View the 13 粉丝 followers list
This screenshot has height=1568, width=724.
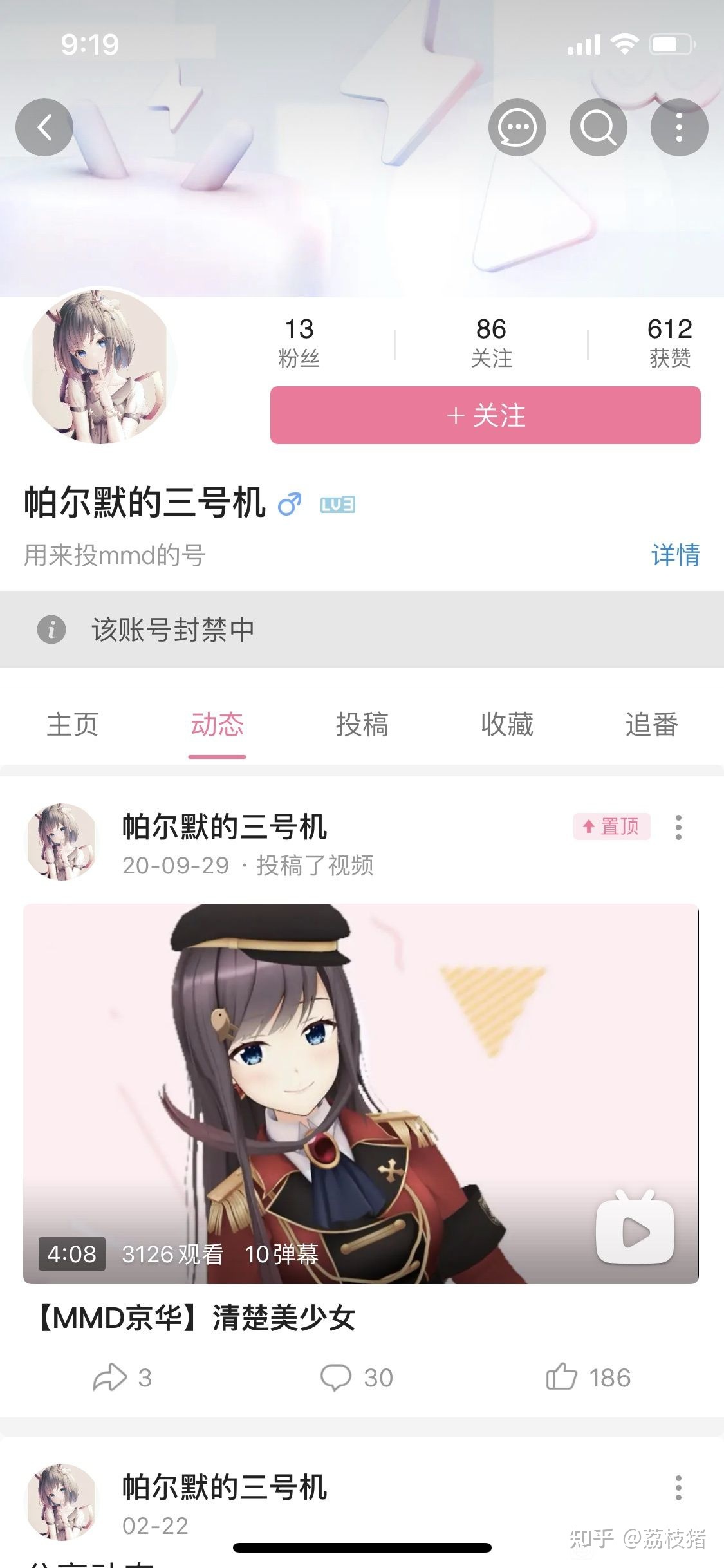tap(299, 342)
